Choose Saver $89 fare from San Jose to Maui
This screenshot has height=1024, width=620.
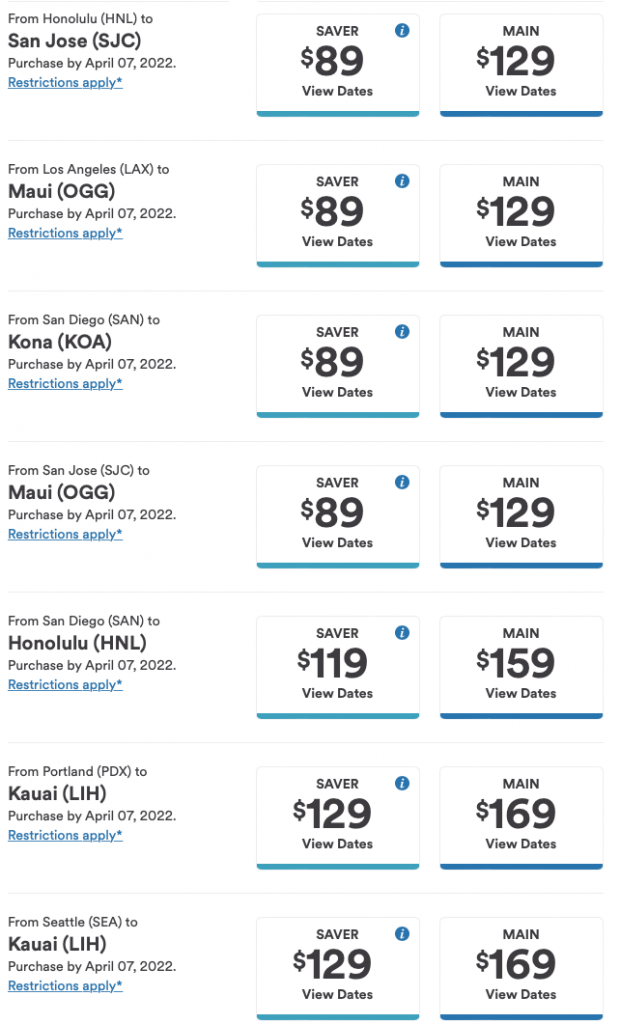pos(337,514)
